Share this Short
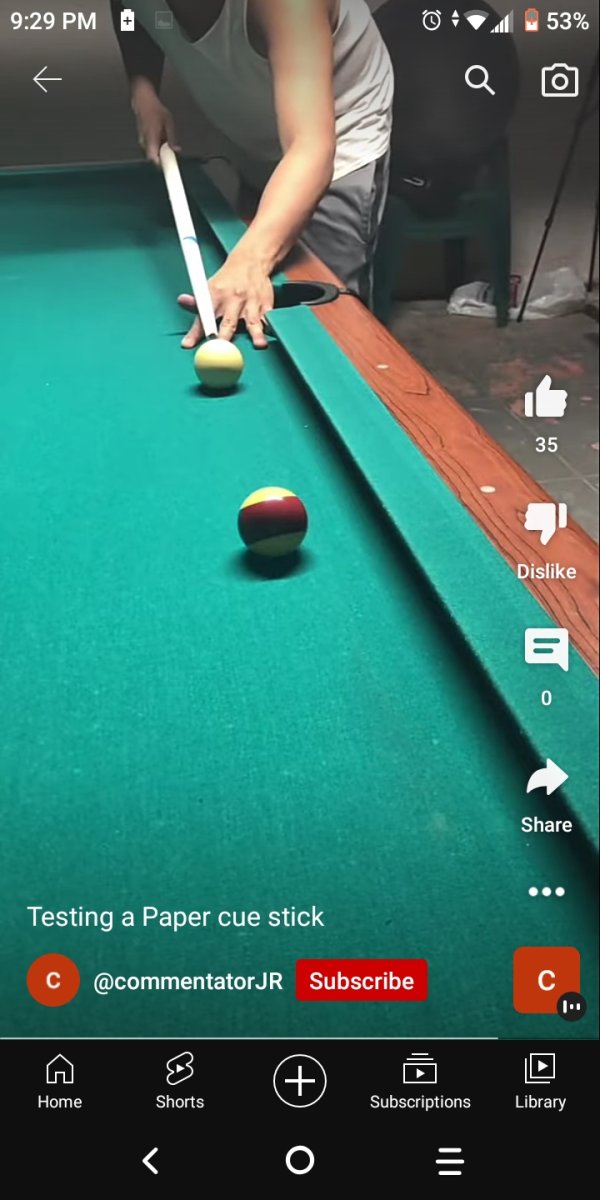Screen dimensions: 600x1200 [546, 780]
